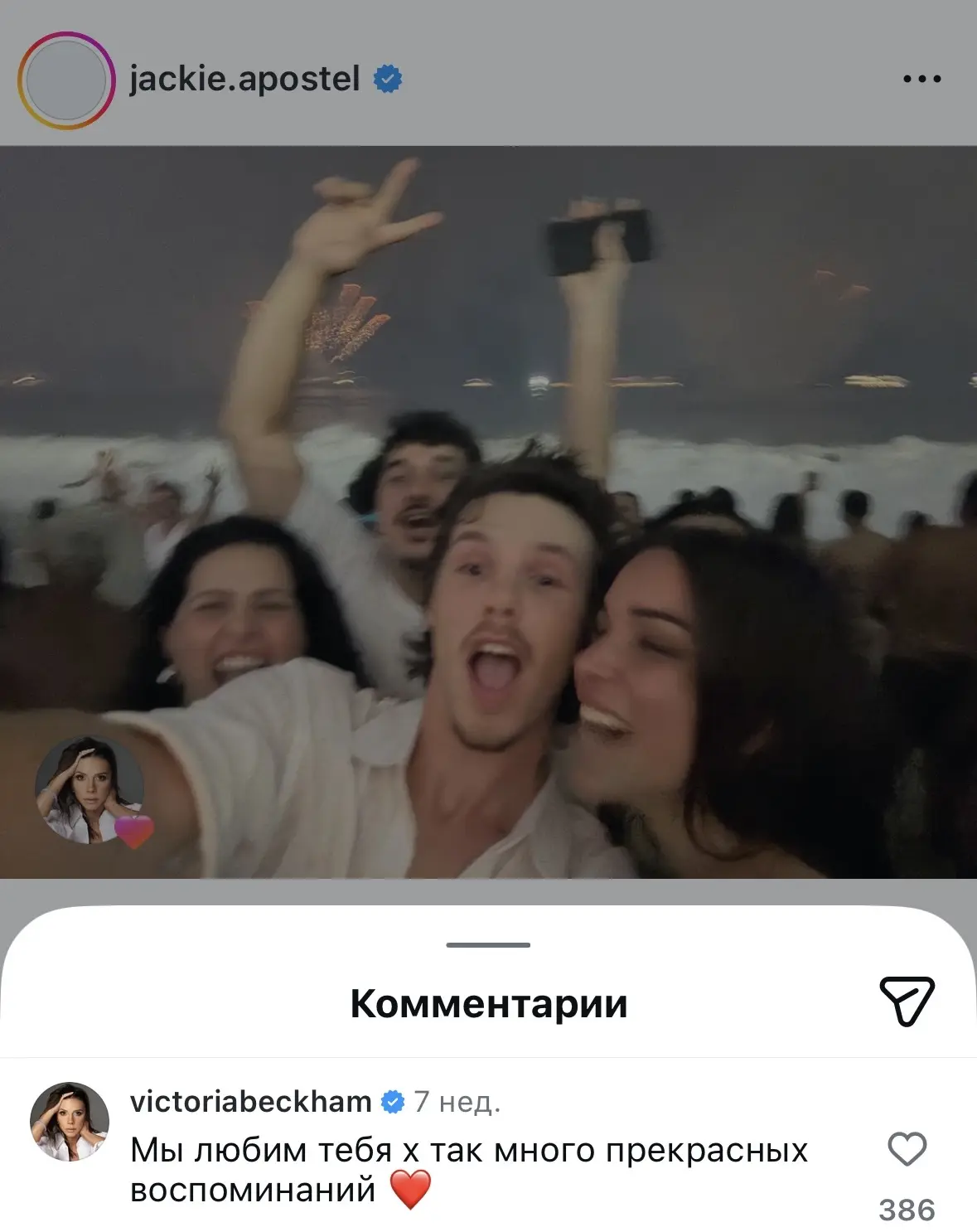This screenshot has width=977, height=1232.
Task: Open jackie.apostel's story ring avatar
Action: tap(66, 80)
